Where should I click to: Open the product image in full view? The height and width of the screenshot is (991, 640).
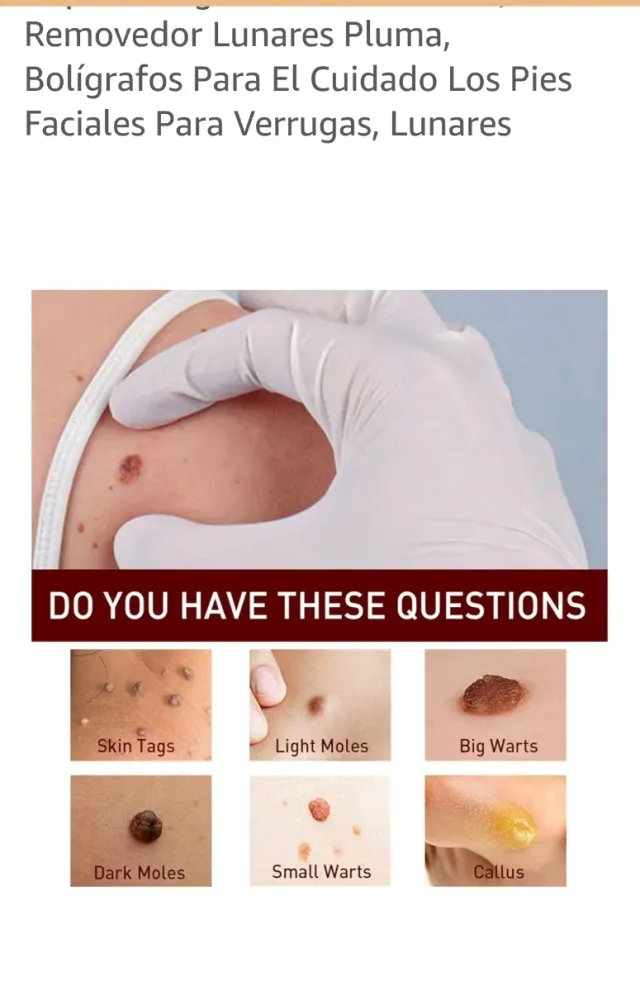tap(319, 588)
